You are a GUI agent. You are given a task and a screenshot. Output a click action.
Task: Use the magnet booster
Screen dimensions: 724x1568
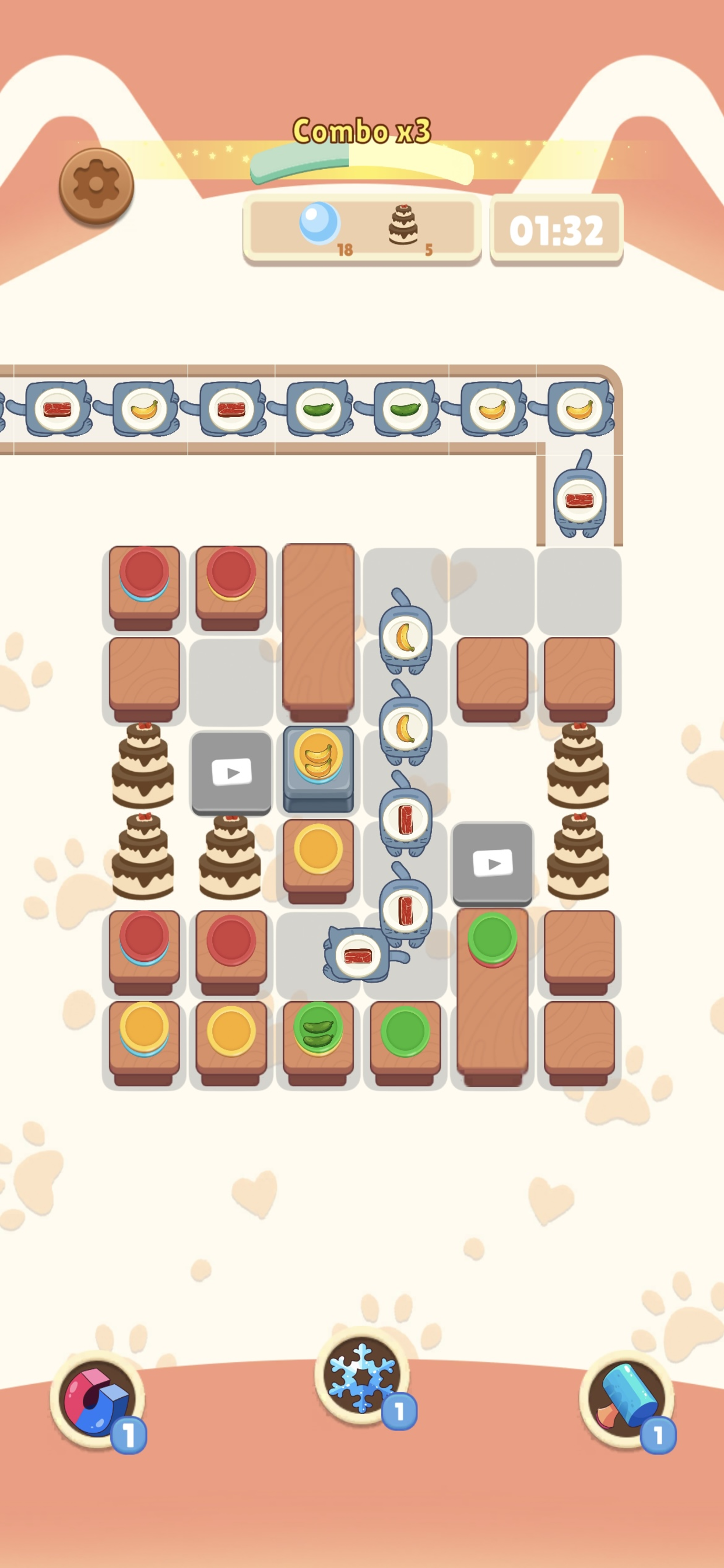click(x=96, y=1399)
